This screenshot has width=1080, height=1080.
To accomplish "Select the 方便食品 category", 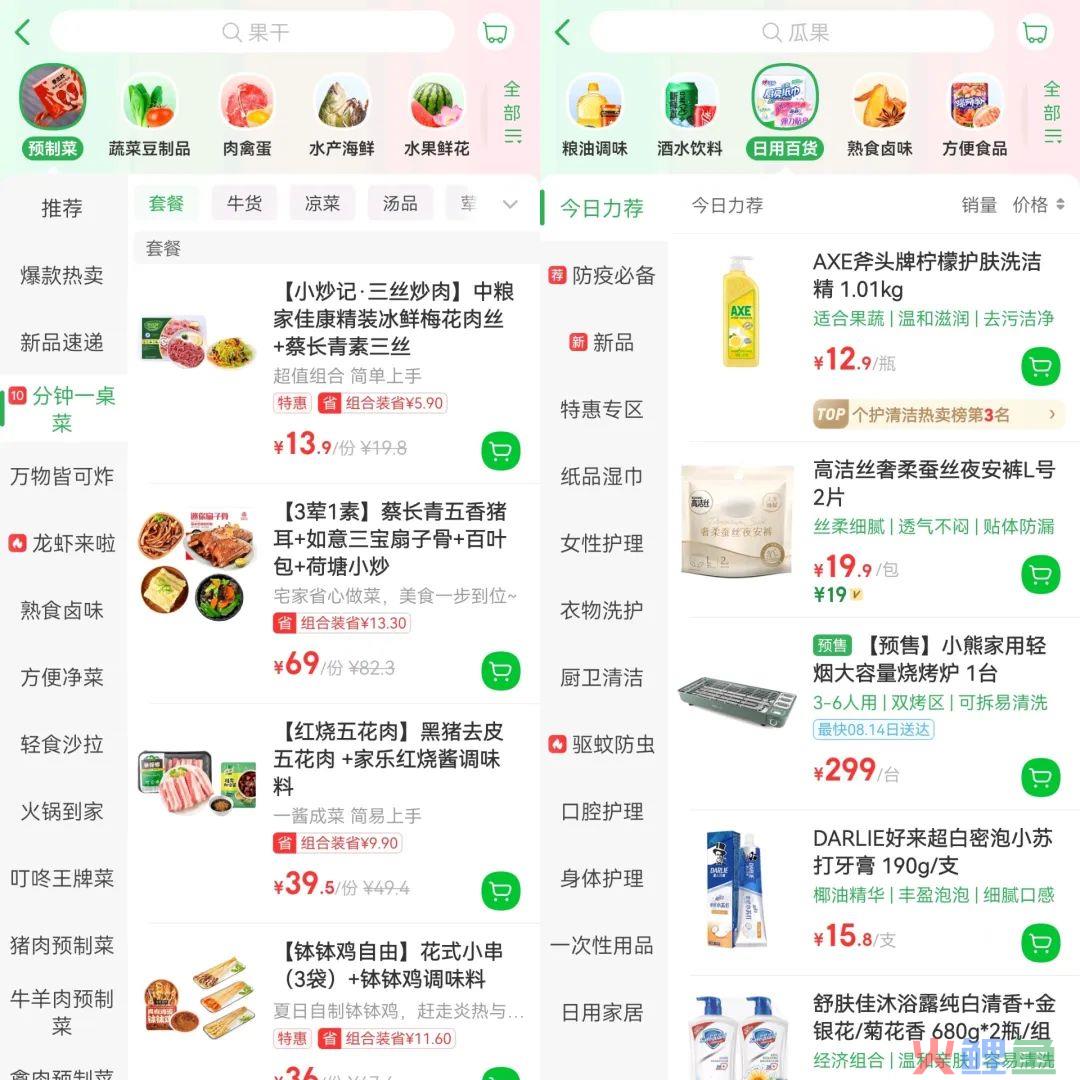I will (x=974, y=117).
